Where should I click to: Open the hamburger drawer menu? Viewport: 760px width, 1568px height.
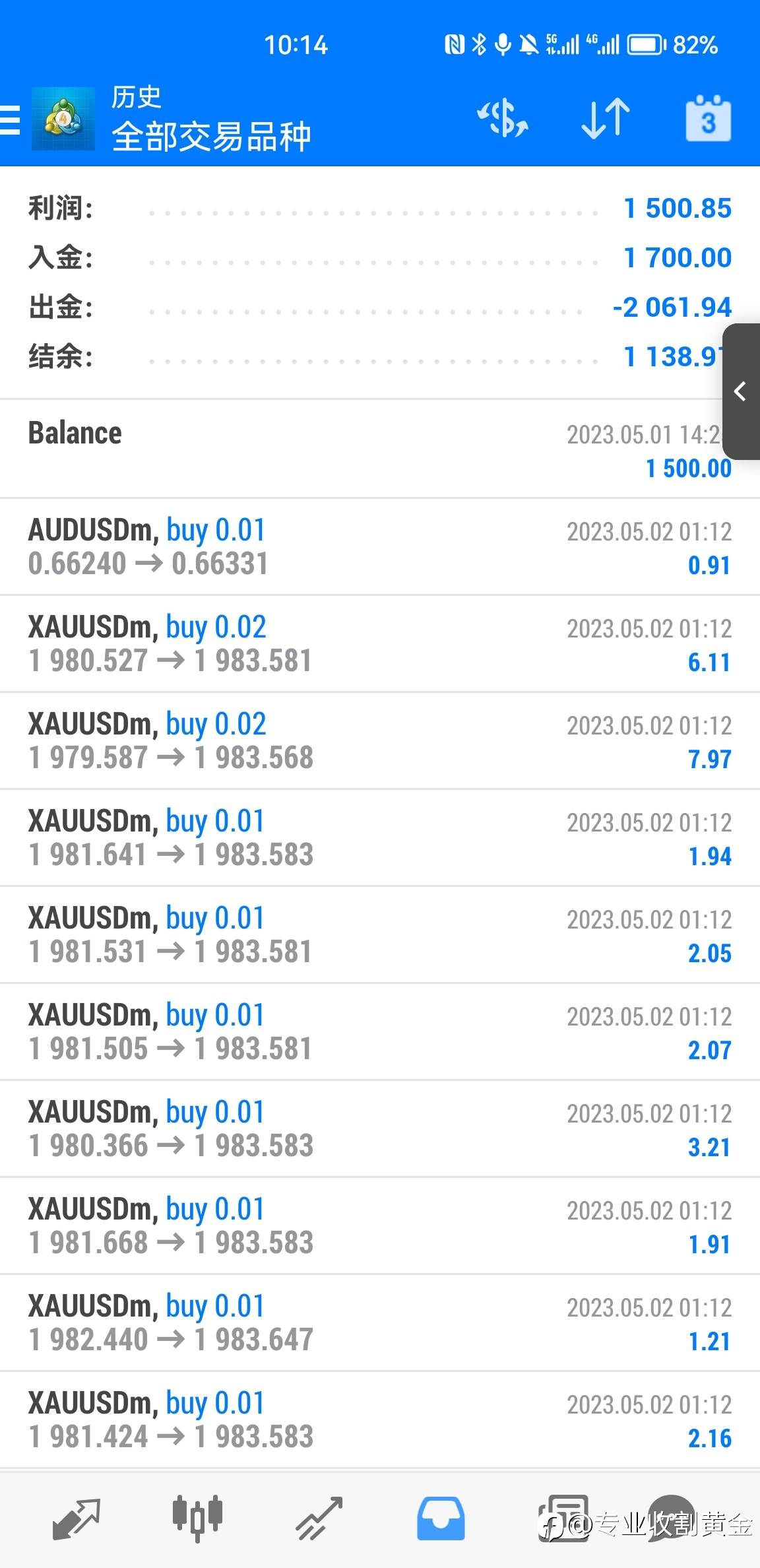point(11,119)
